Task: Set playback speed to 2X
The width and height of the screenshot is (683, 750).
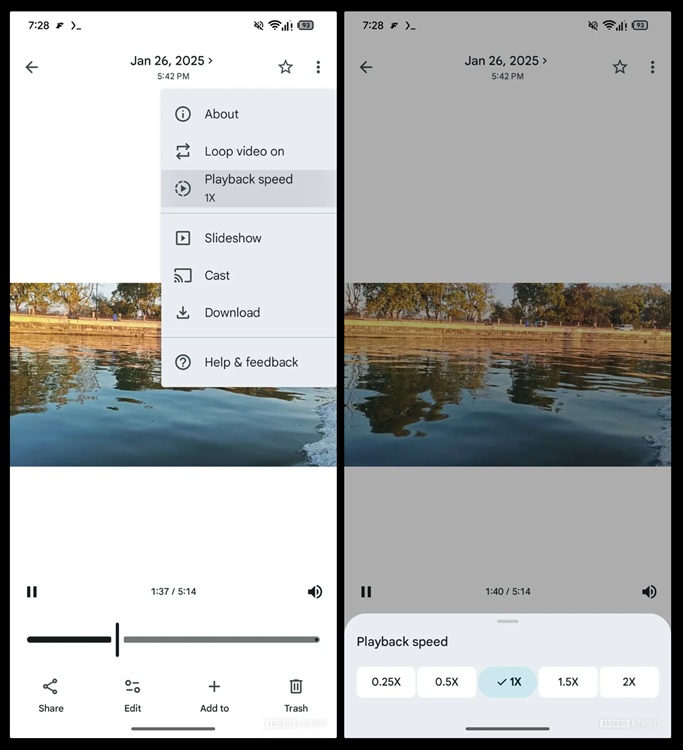Action: pyautogui.click(x=629, y=682)
